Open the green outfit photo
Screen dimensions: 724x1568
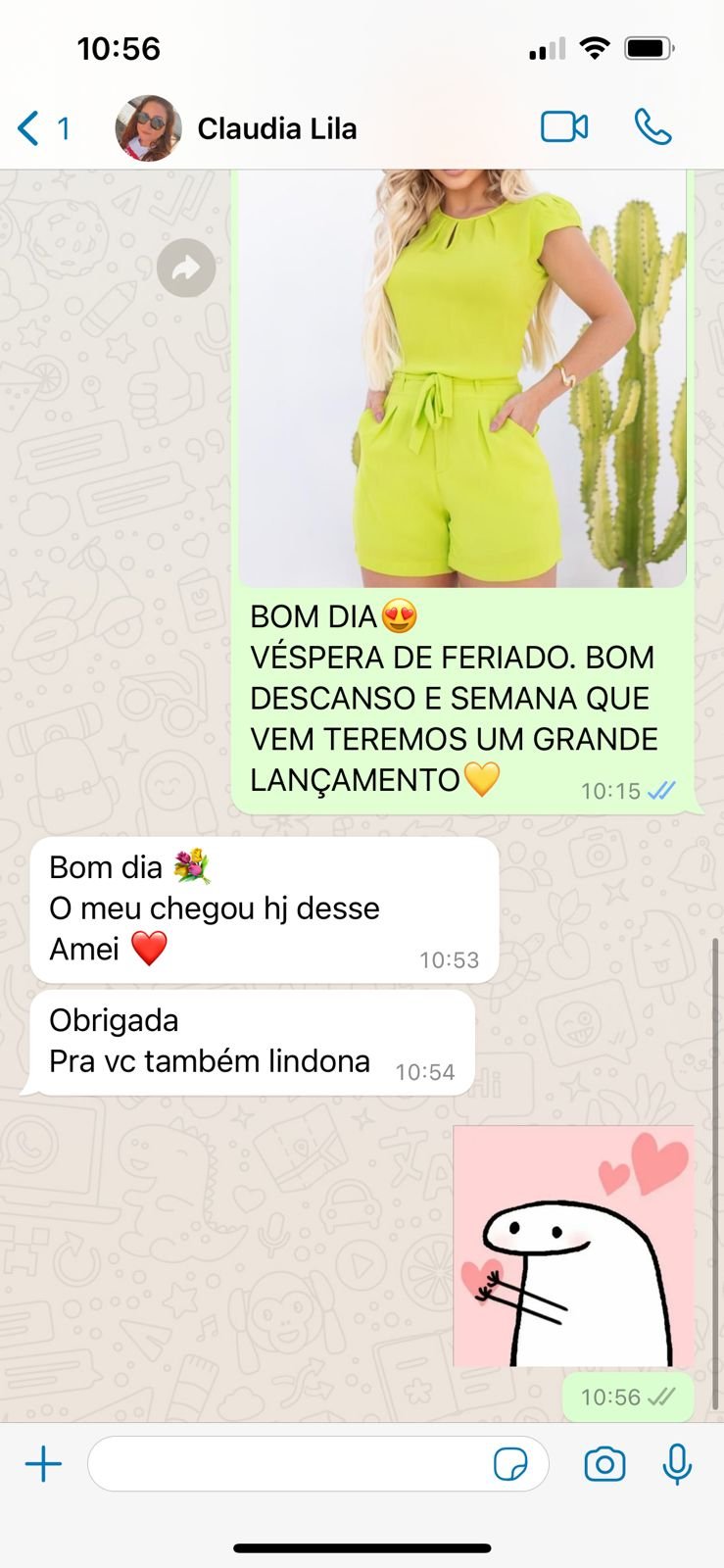click(x=462, y=377)
